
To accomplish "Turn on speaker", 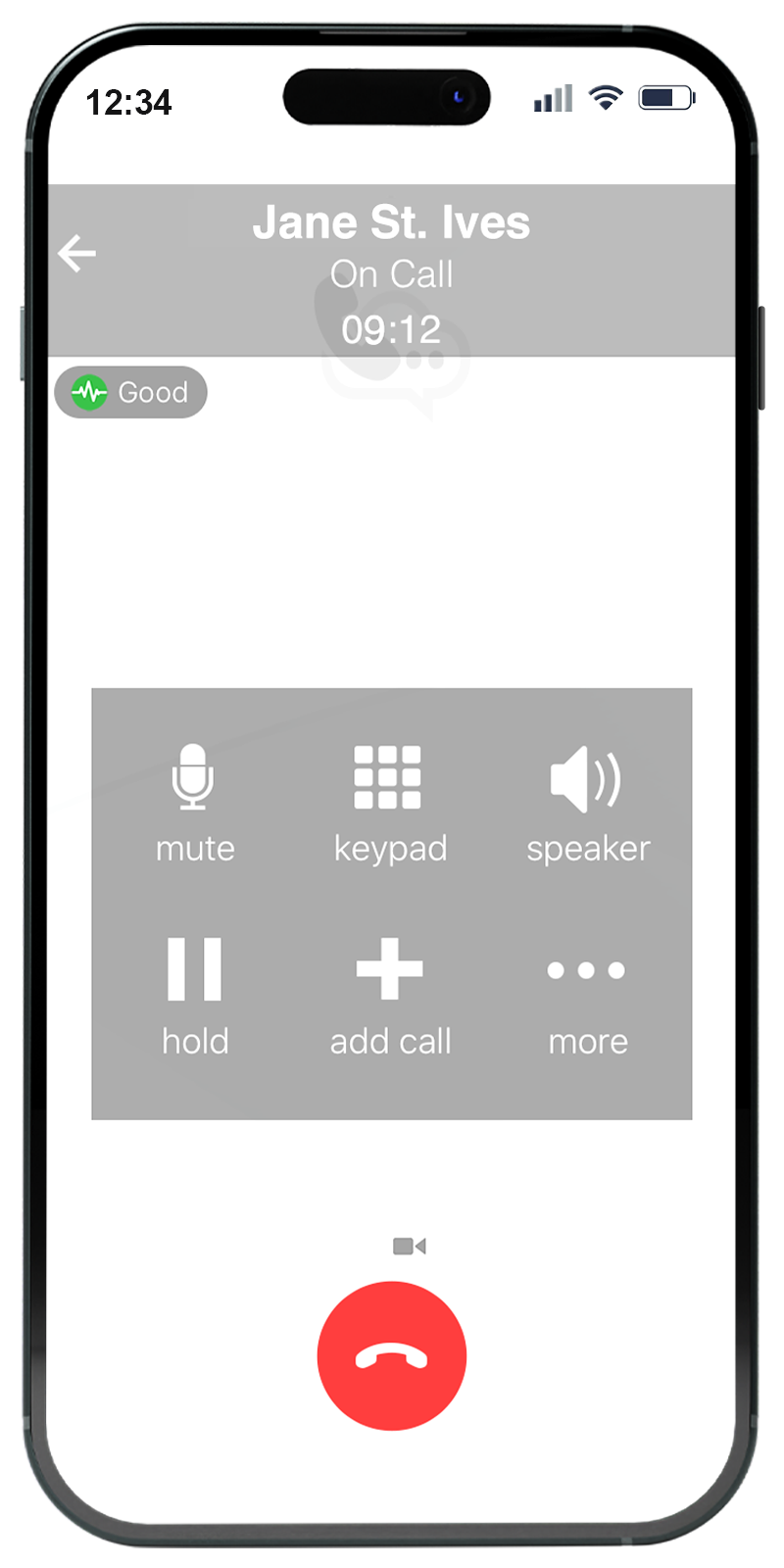I will [x=587, y=801].
